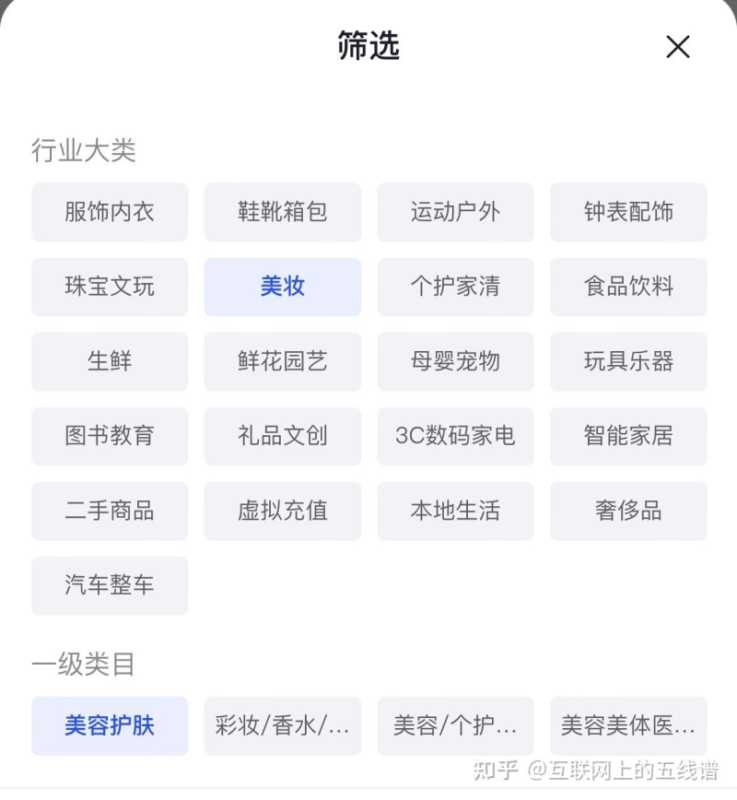737x800 pixels.
Task: Pick 鲜花园艺 from the category list
Action: (282, 361)
